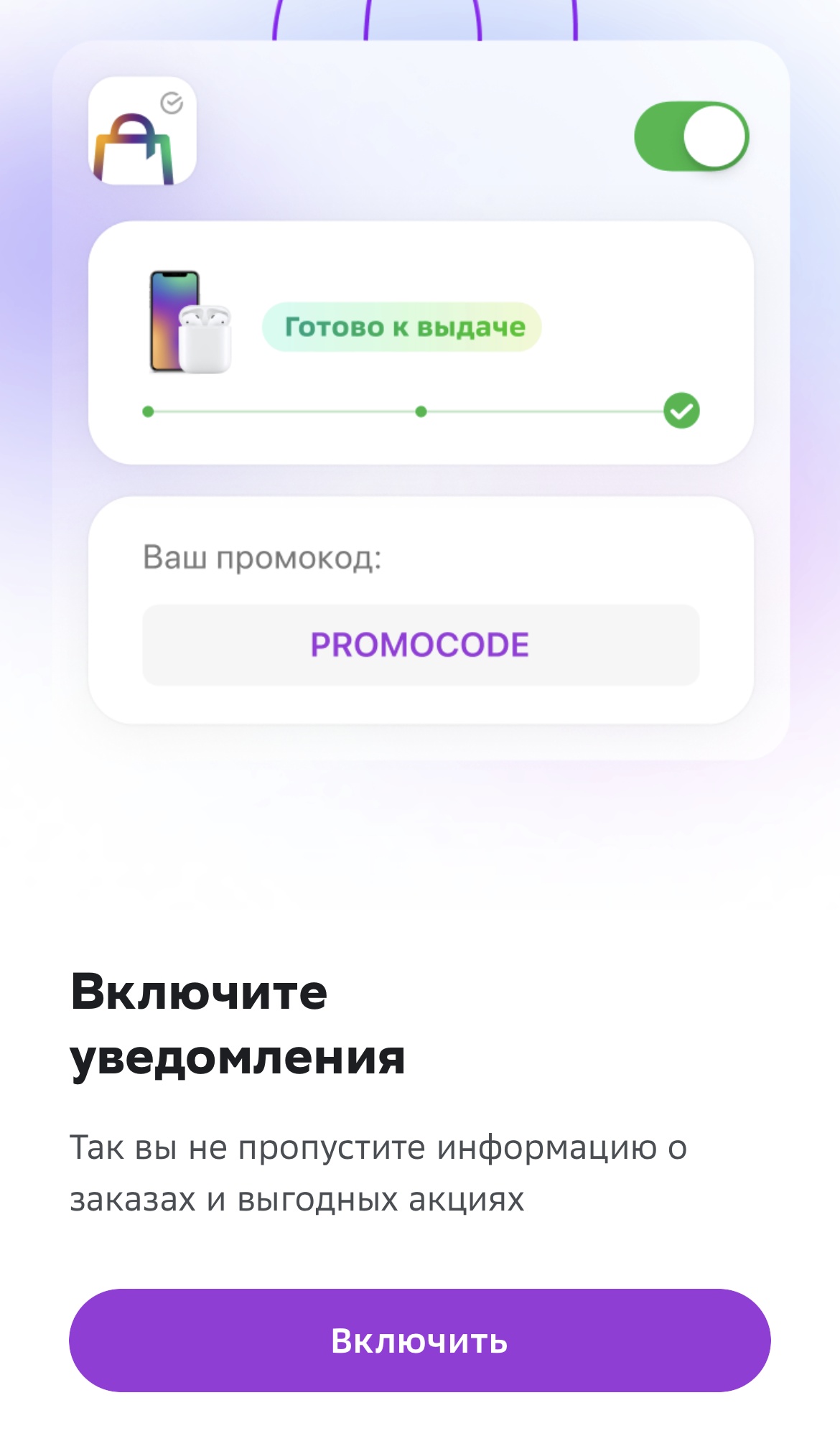The image size is (840, 1436).
Task: Tap the Включить button to enable notifications
Action: tap(420, 1340)
